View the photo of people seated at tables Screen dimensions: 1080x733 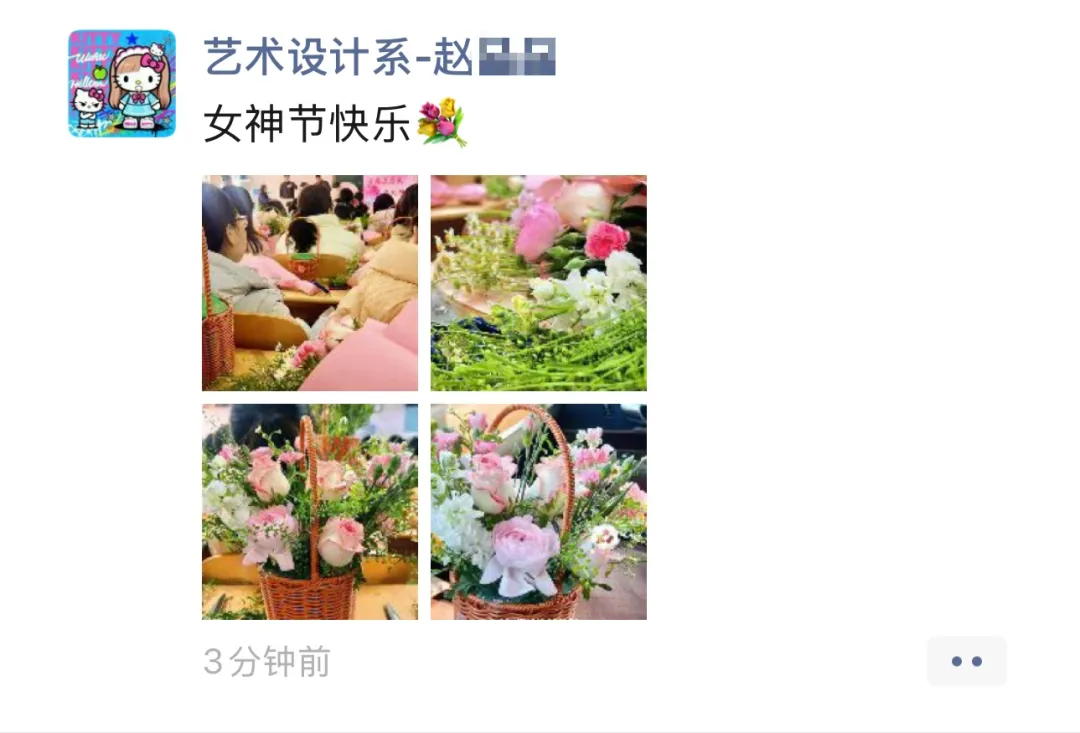[x=310, y=283]
